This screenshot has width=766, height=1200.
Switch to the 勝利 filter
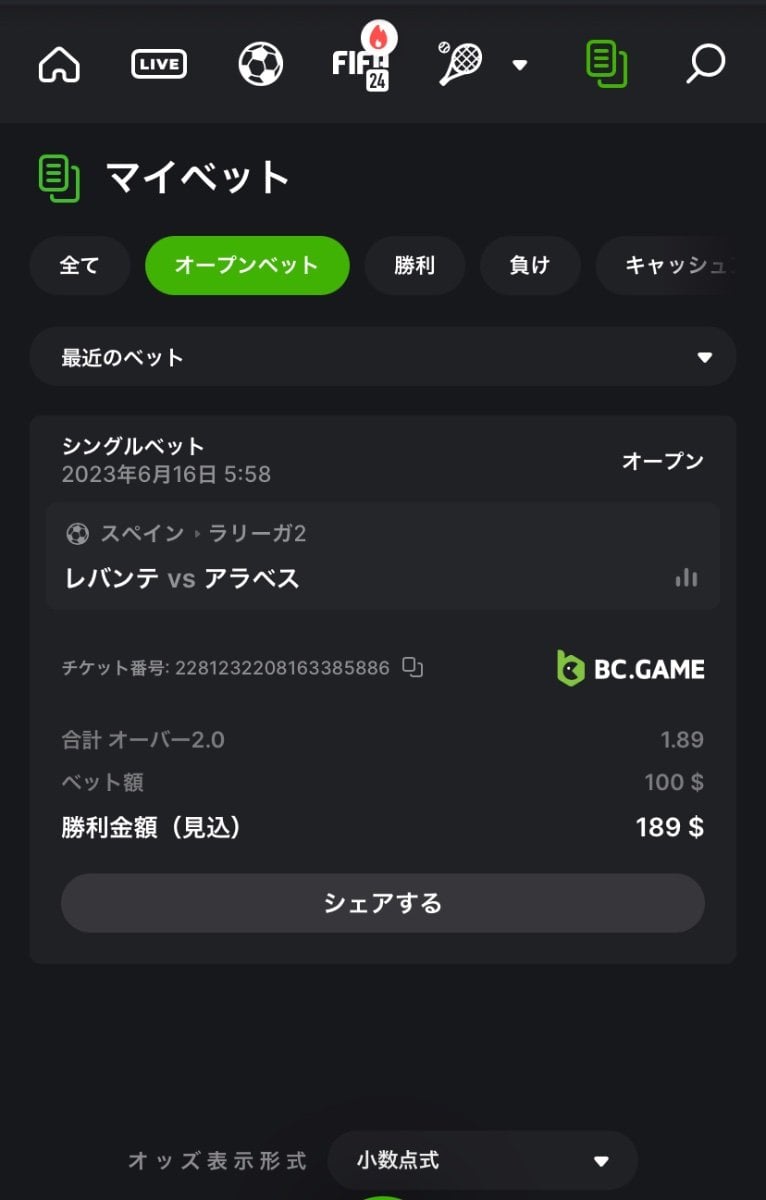tap(414, 266)
